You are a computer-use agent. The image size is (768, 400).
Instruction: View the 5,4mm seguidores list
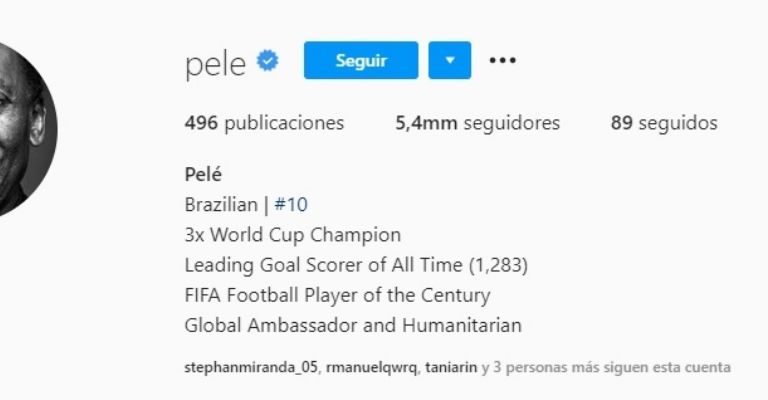pyautogui.click(x=477, y=123)
